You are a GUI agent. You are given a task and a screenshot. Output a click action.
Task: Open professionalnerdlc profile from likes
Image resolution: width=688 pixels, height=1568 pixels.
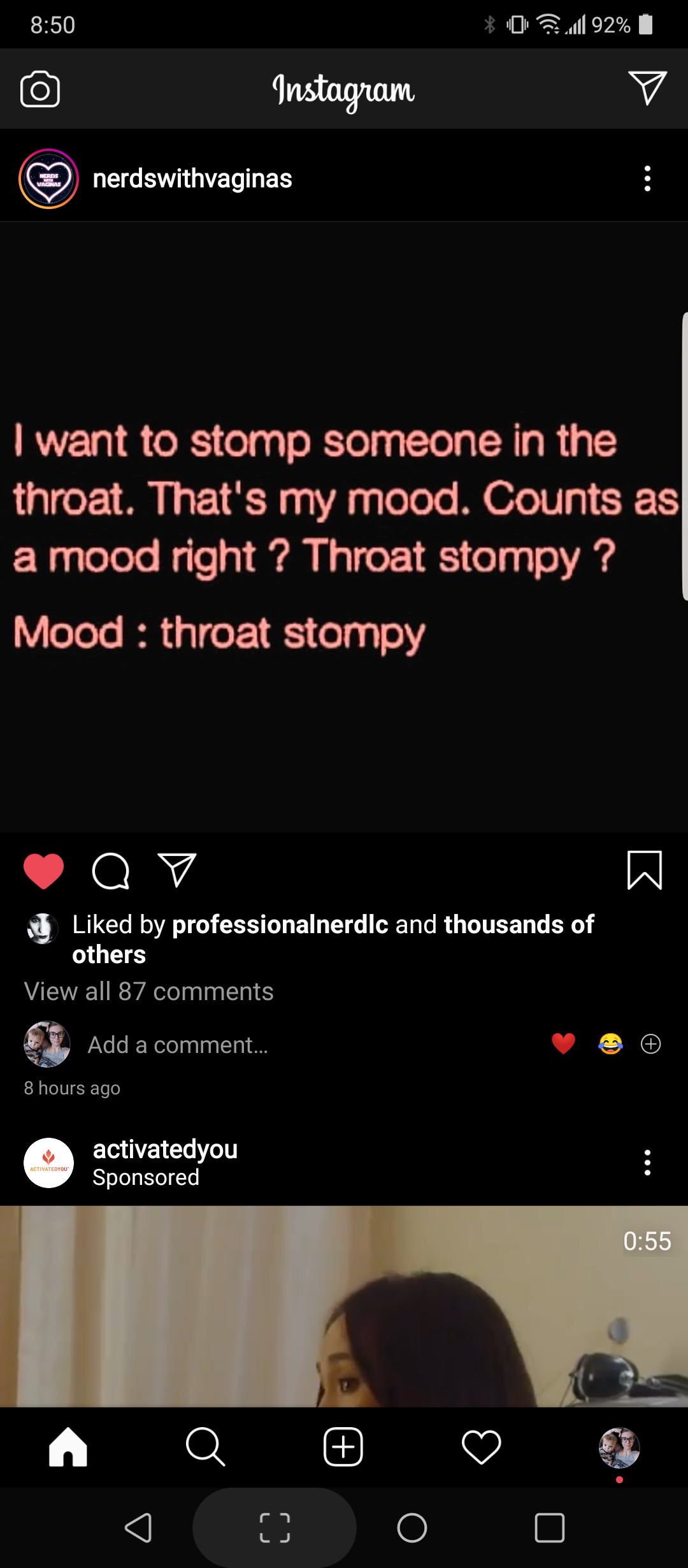tap(280, 924)
